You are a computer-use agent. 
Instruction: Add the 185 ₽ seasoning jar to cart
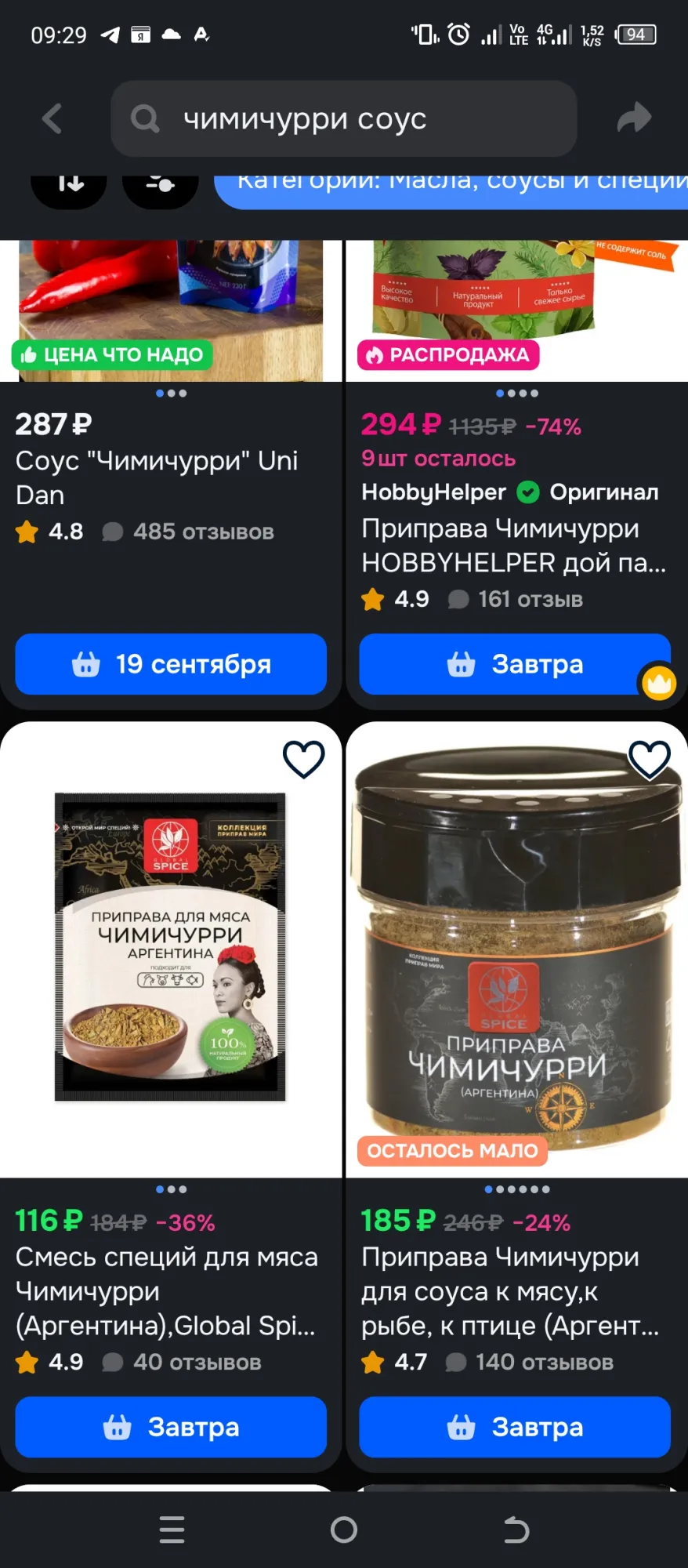click(x=515, y=1427)
